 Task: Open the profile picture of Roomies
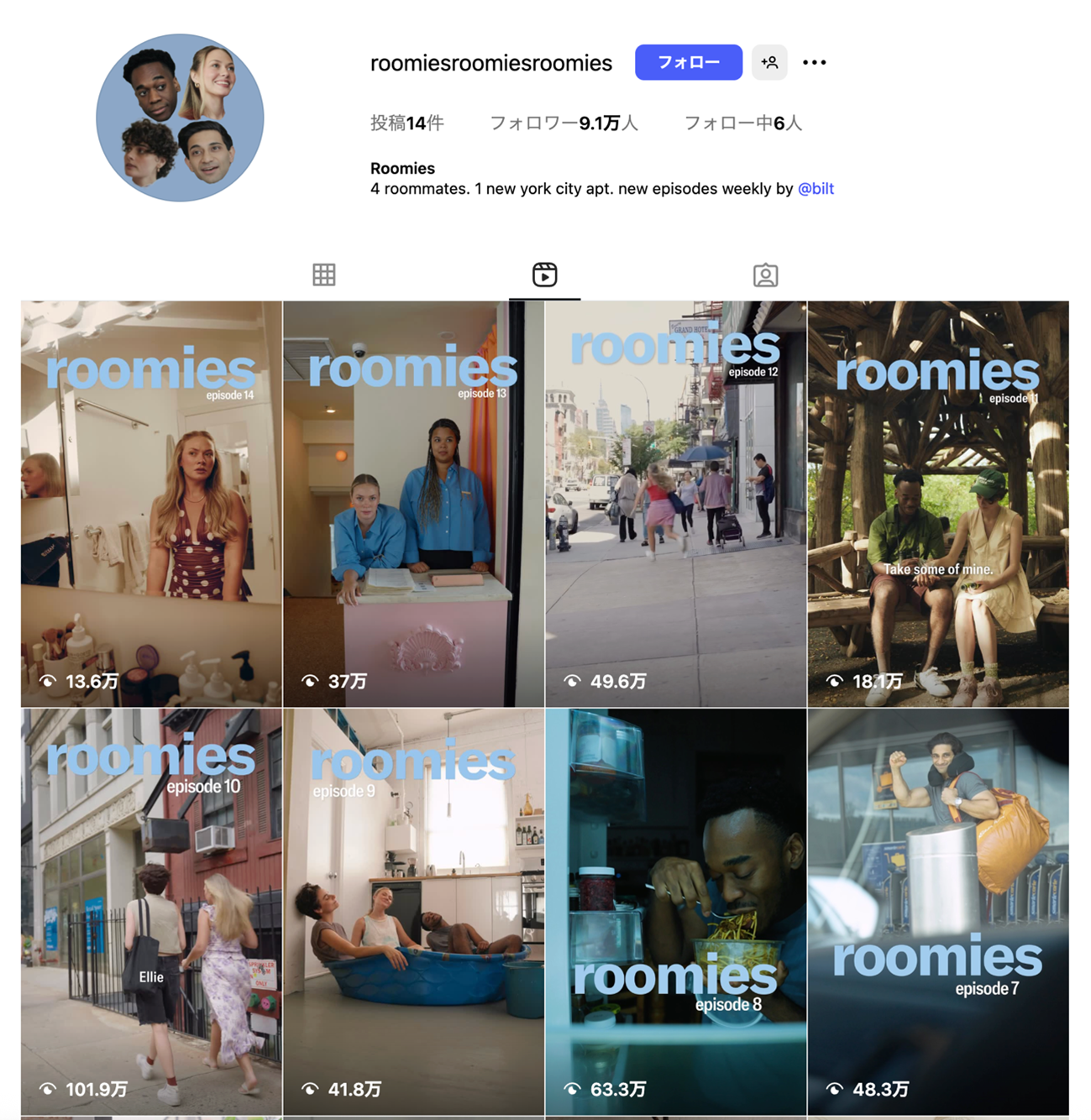(x=180, y=118)
